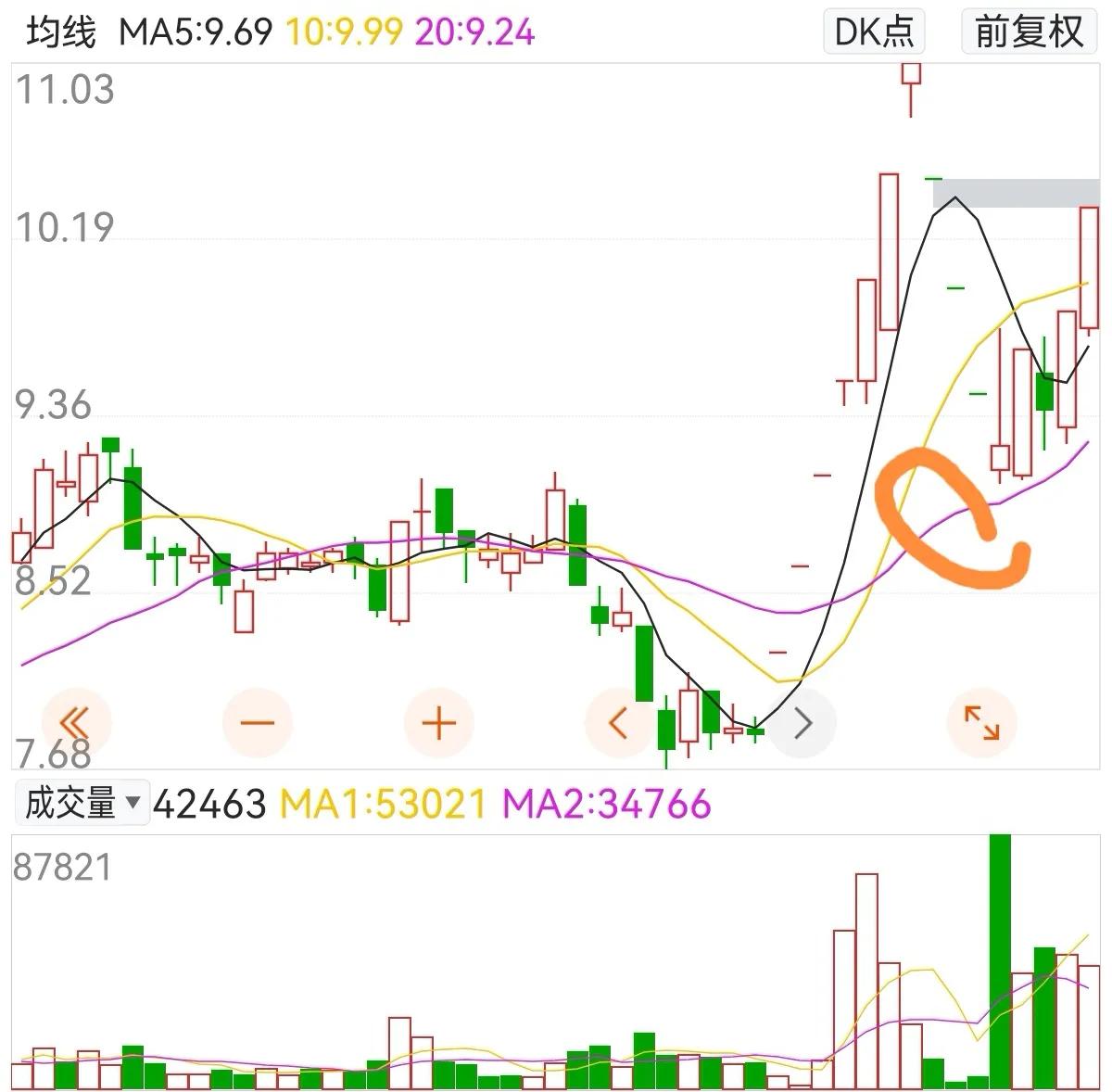Zoom in the candlestick chart
This screenshot has height=1092, width=1112.
pyautogui.click(x=439, y=722)
